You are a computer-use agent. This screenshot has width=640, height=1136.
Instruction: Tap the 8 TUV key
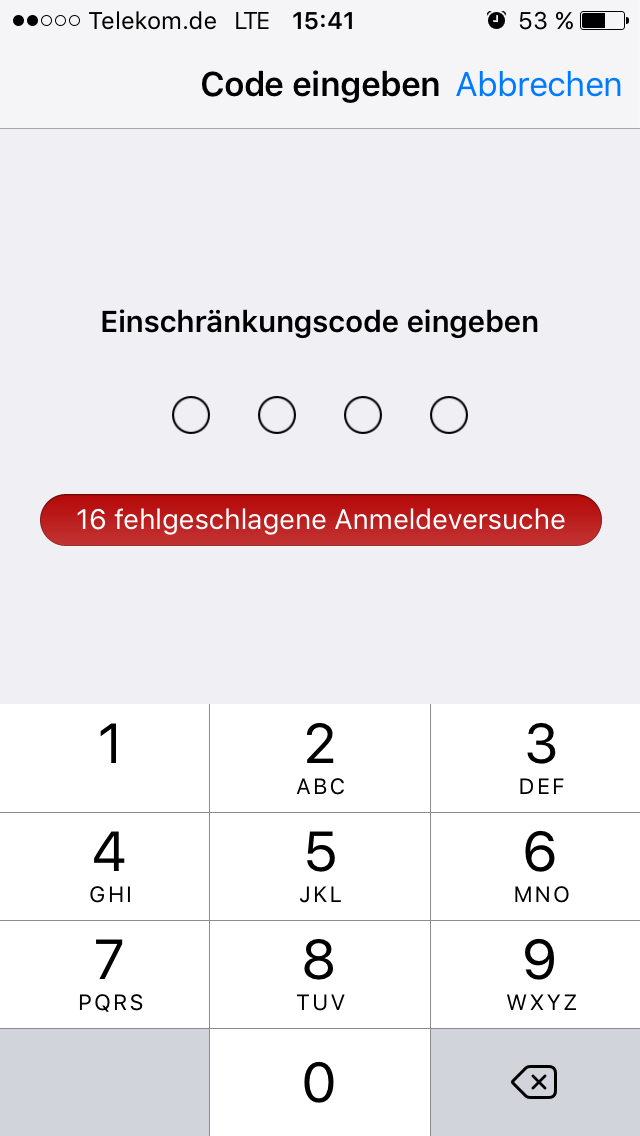320,974
